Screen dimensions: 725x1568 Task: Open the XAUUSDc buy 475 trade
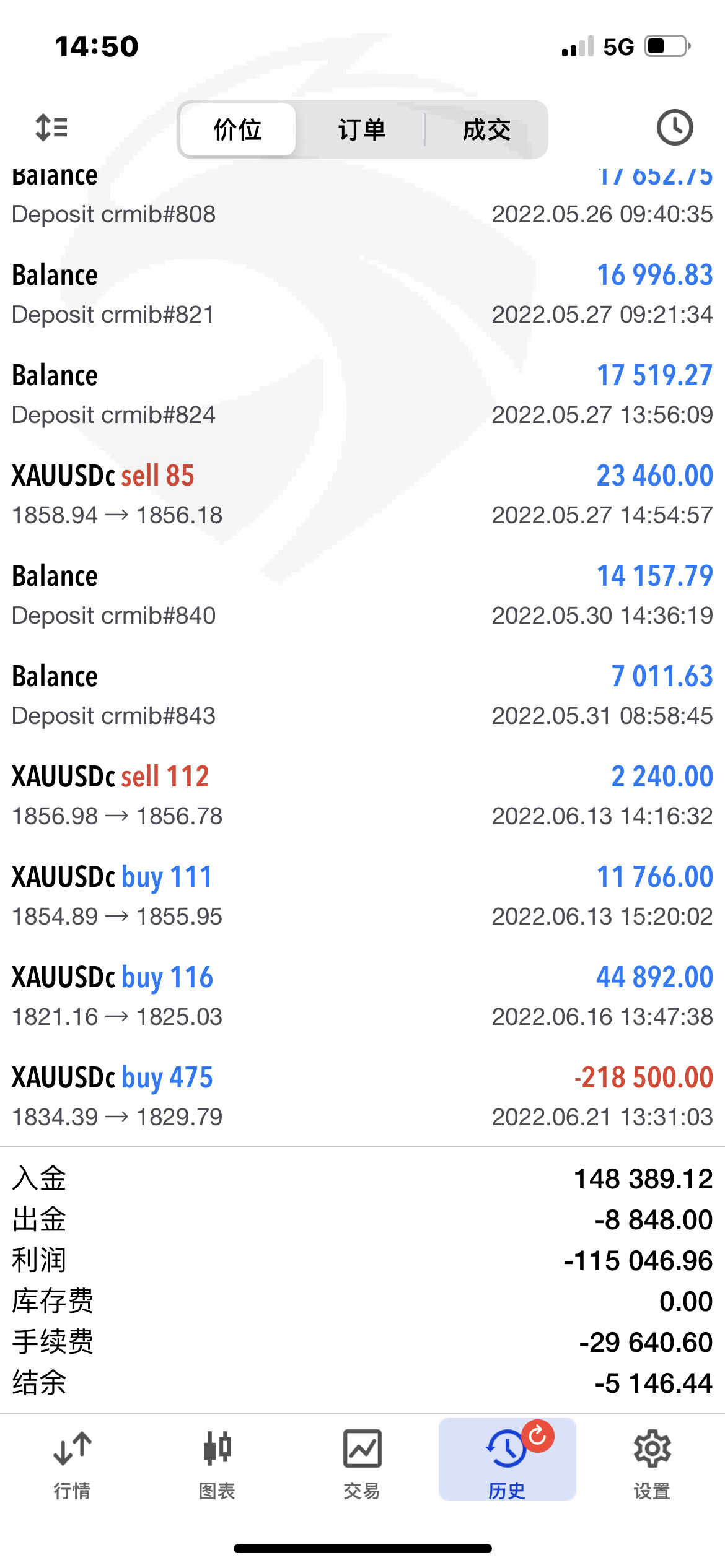pos(362,1096)
